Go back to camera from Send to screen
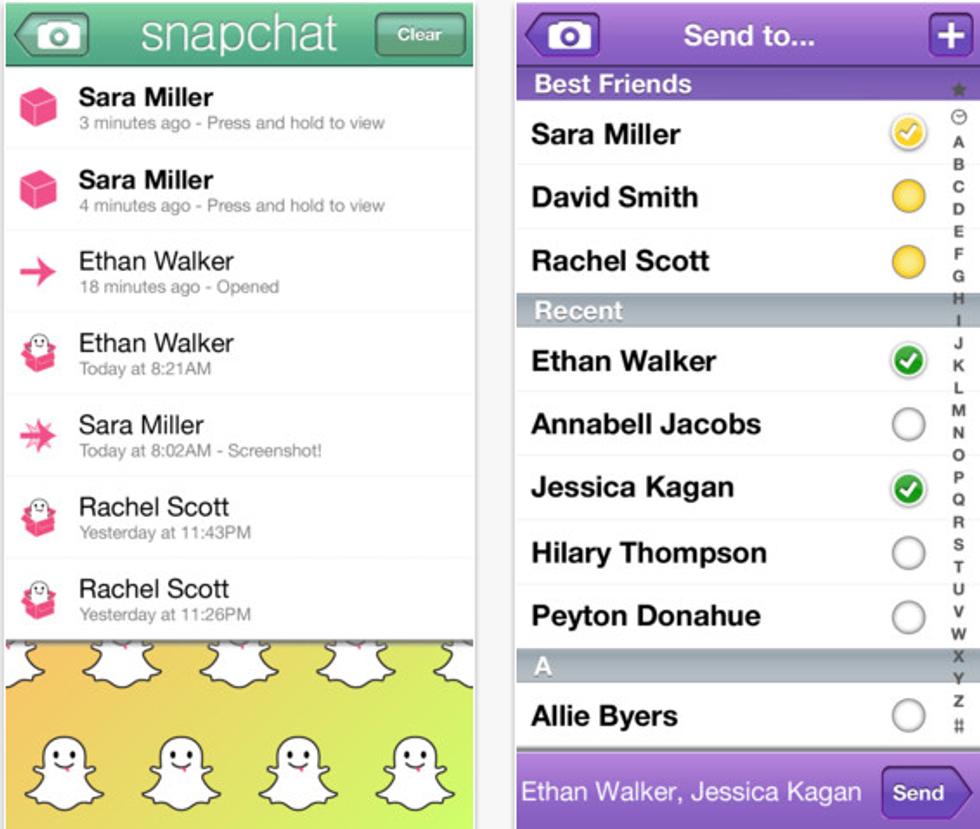The width and height of the screenshot is (980, 829). pyautogui.click(x=563, y=36)
